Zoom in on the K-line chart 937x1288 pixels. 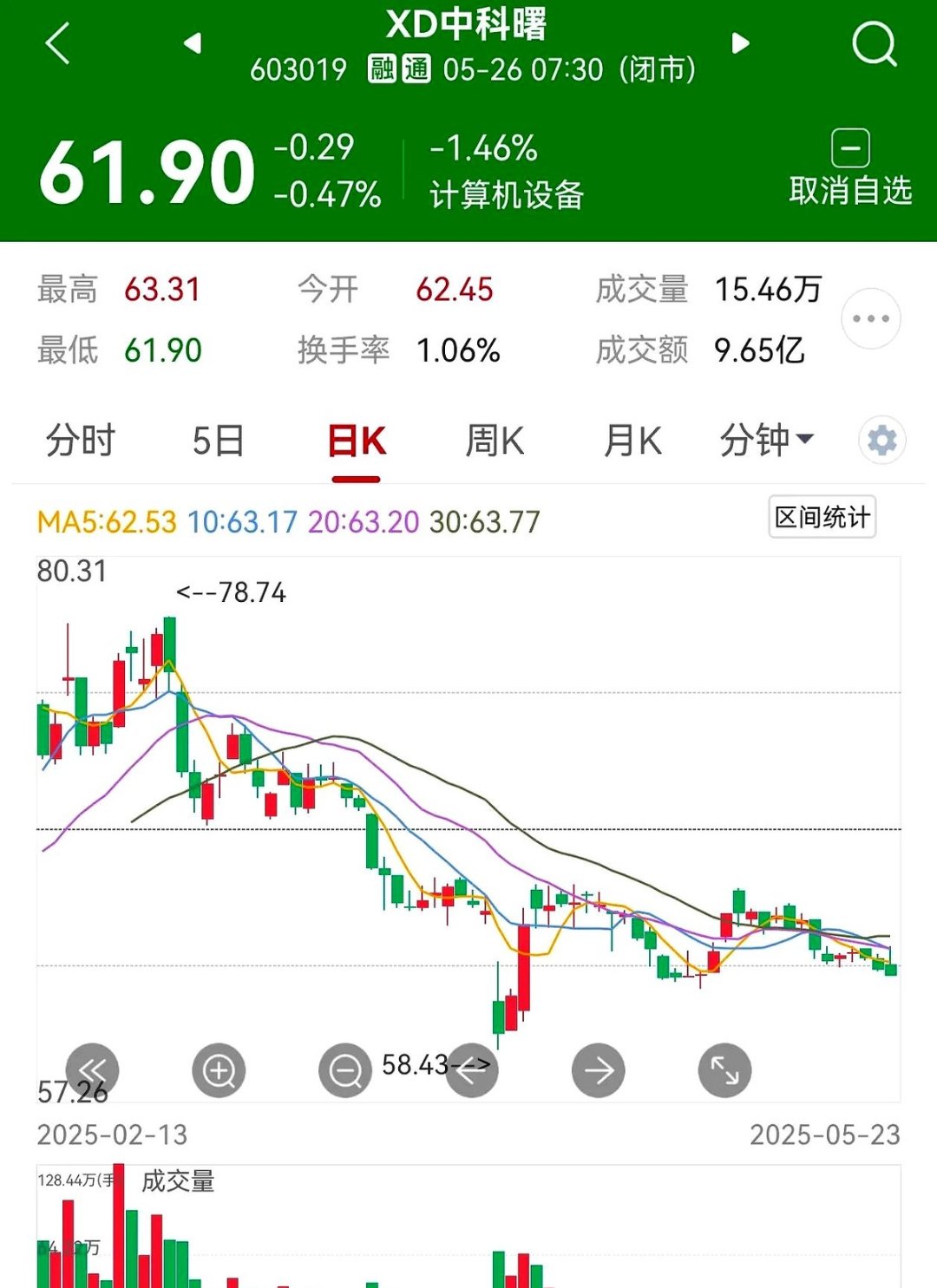(x=219, y=1070)
